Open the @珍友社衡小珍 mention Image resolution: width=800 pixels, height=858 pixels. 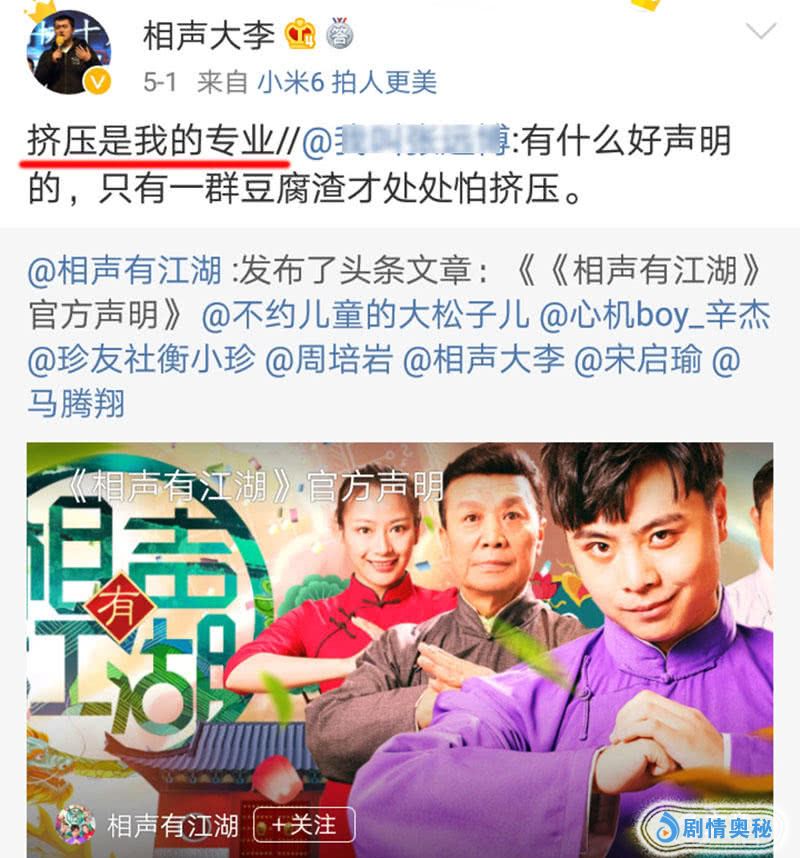tap(141, 359)
